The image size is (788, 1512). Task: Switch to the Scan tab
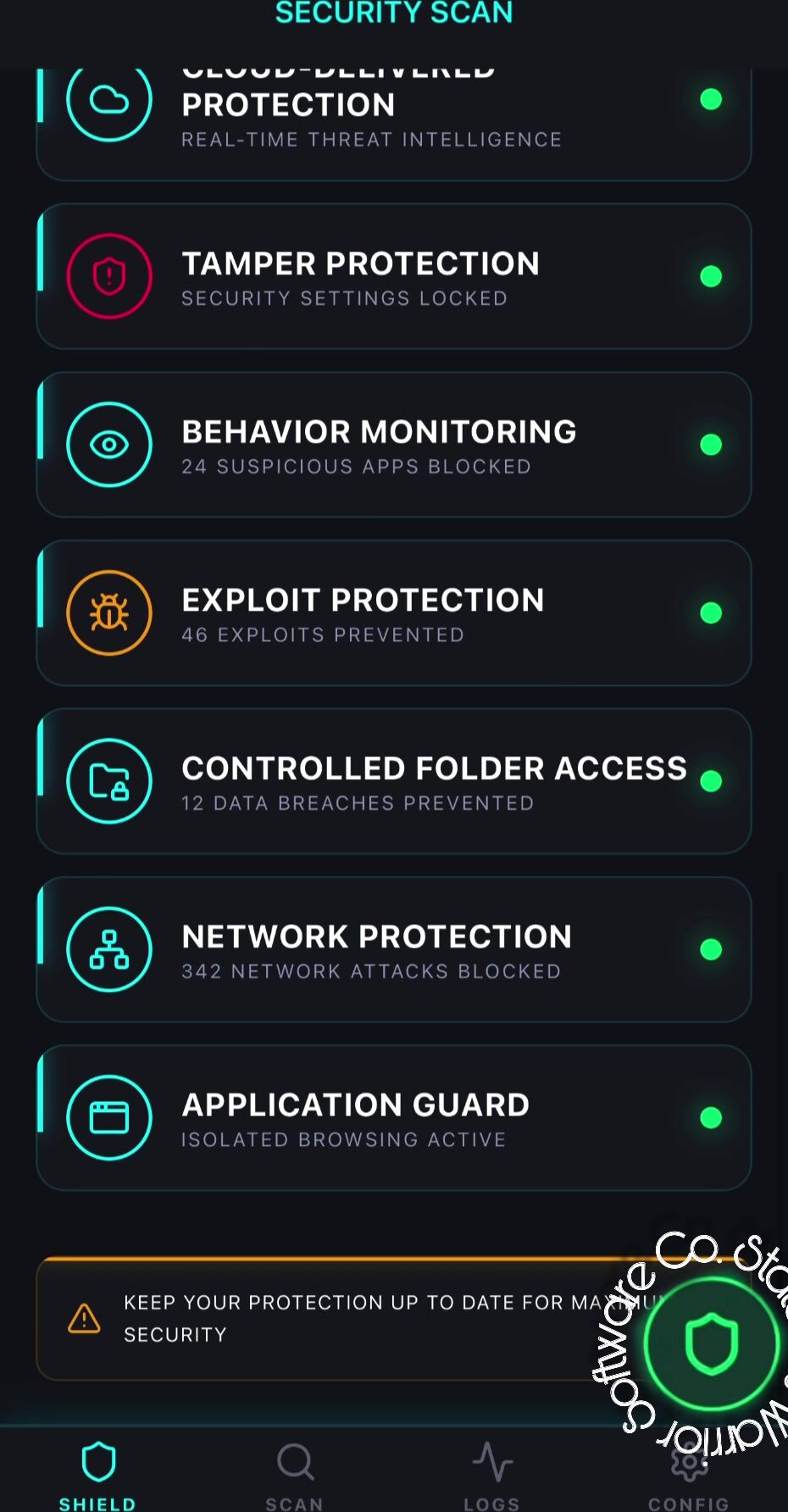pyautogui.click(x=295, y=1474)
